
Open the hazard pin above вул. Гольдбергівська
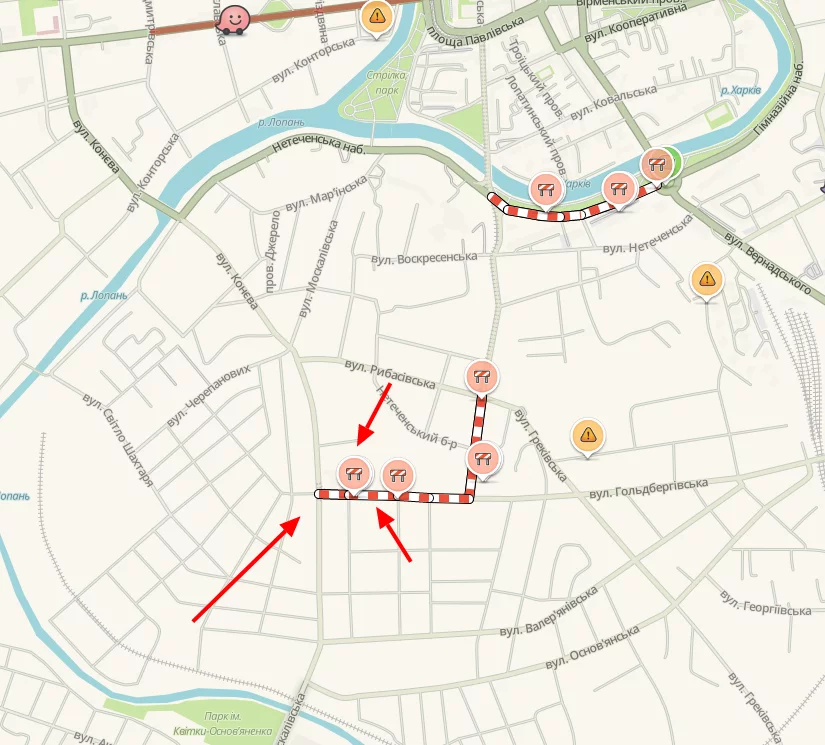[587, 434]
